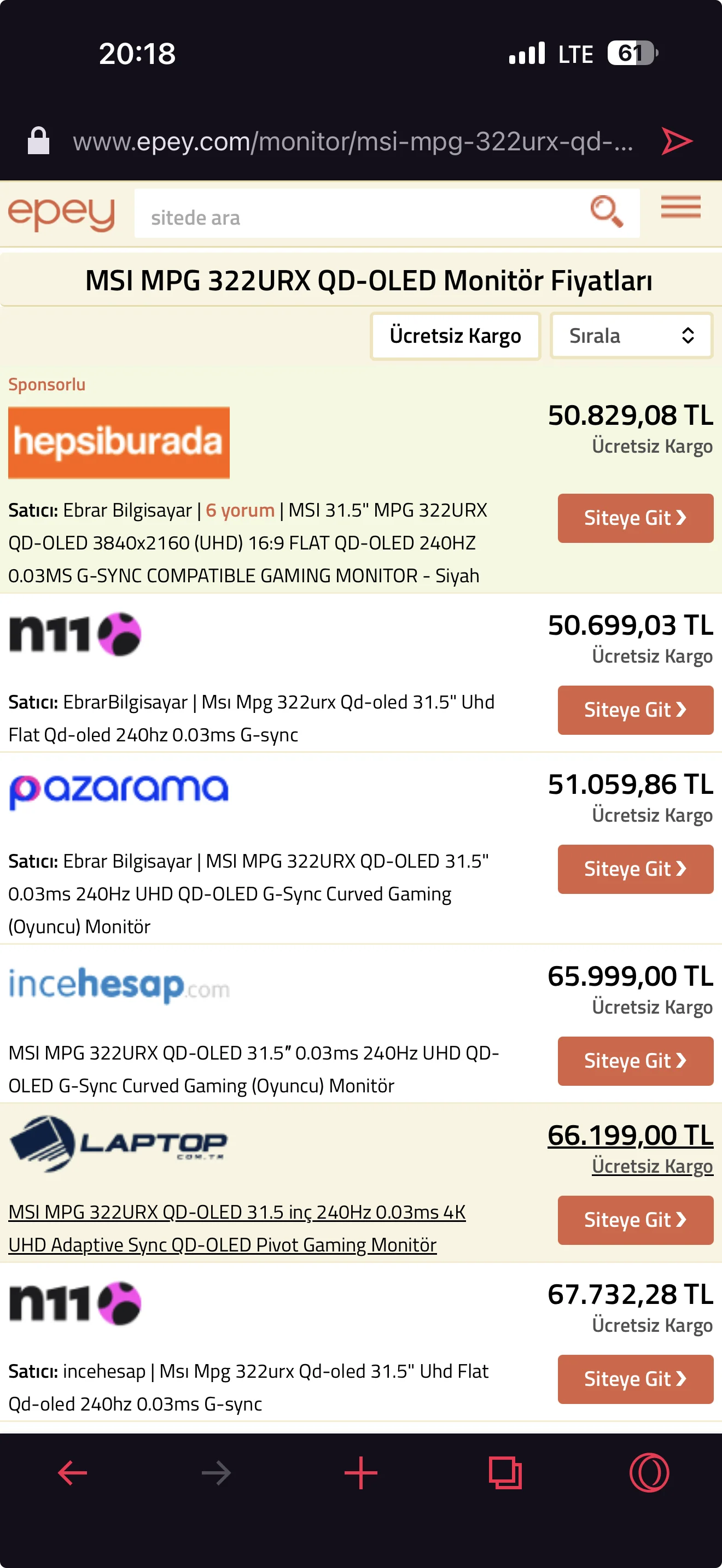Tap Siteye Git for pazarama offer

[x=635, y=869]
